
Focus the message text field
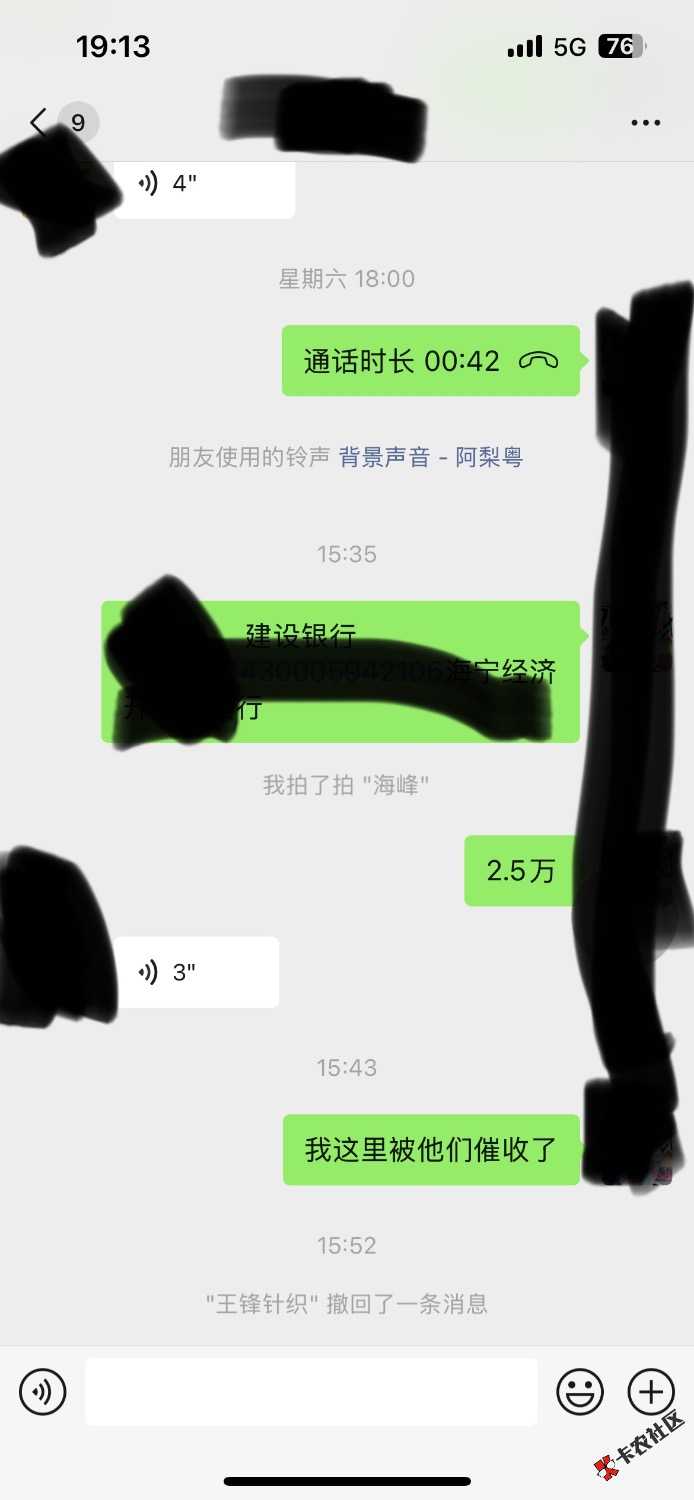311,1391
